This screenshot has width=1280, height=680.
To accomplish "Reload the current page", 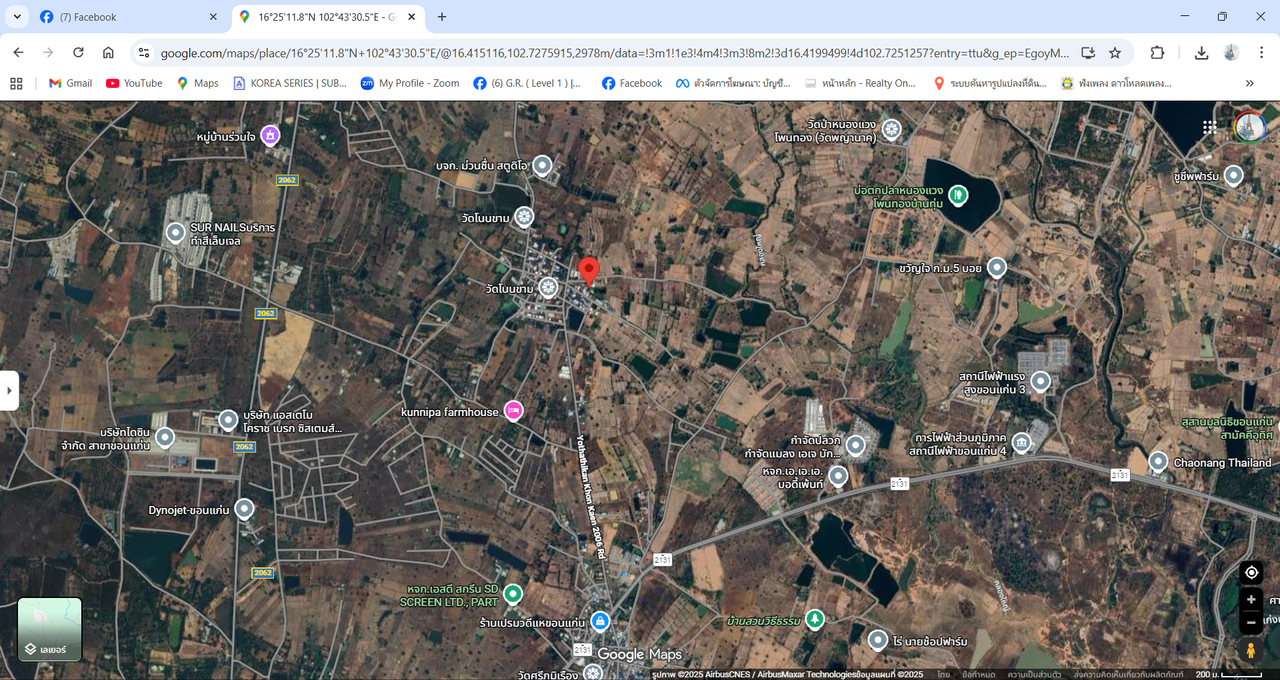I will (x=78, y=53).
